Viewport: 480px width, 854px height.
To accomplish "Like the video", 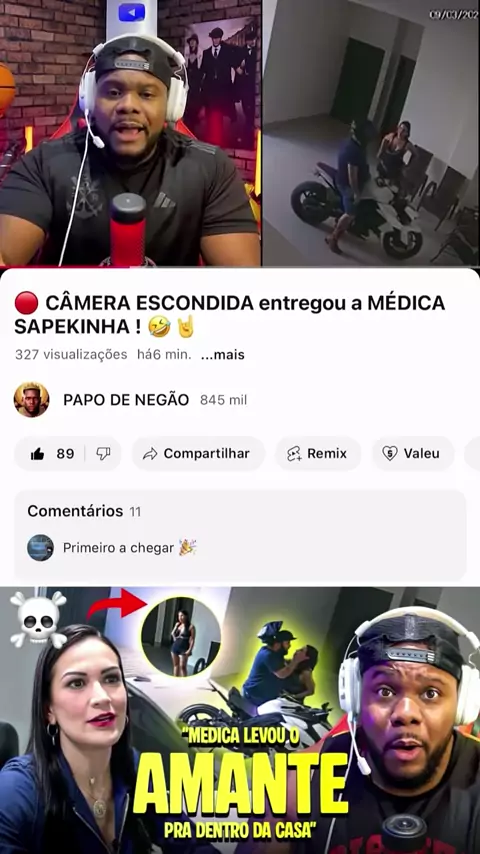I will tap(50, 454).
